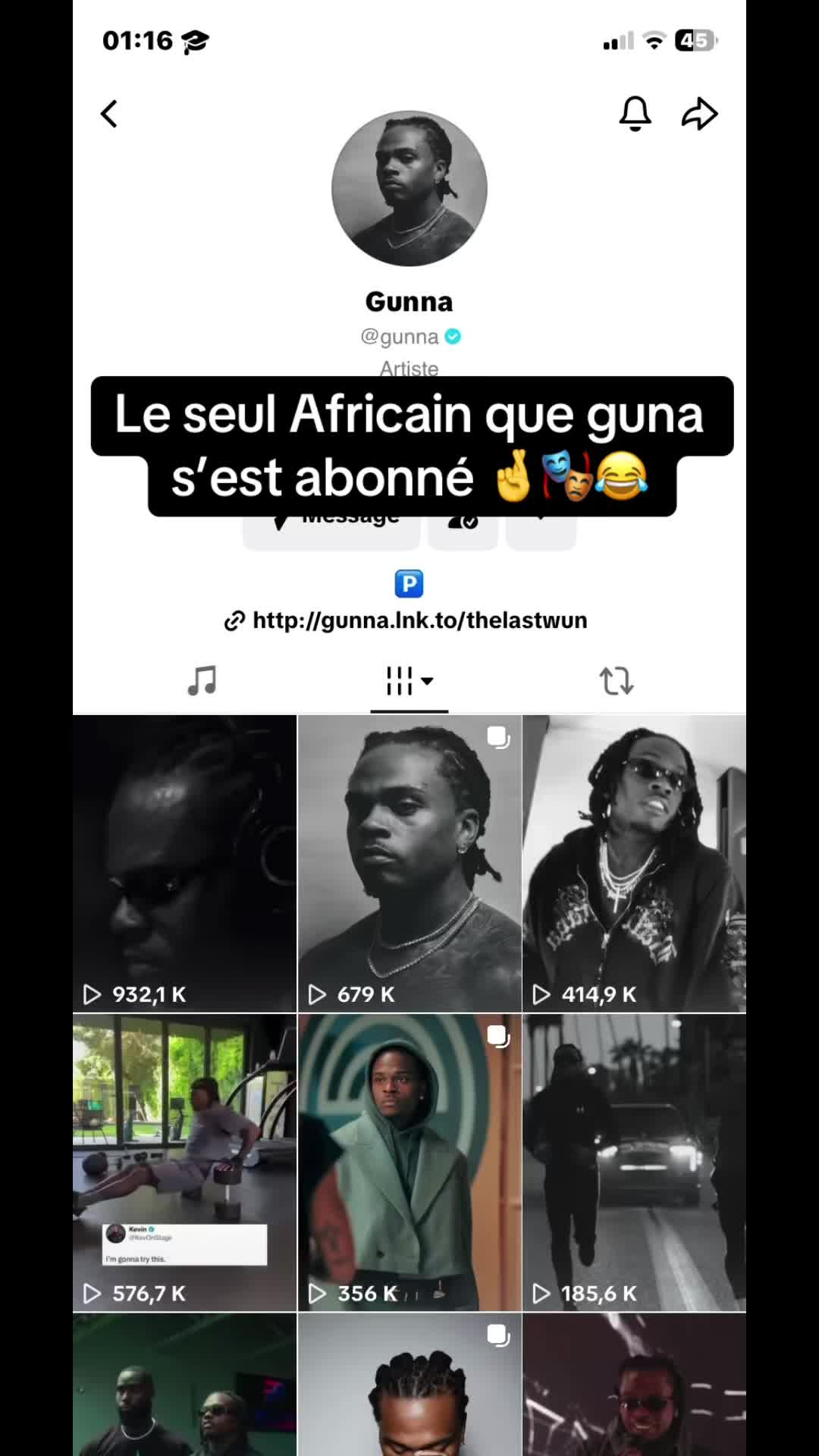Image resolution: width=819 pixels, height=1456 pixels.
Task: Select the videos grid tab
Action: (409, 680)
